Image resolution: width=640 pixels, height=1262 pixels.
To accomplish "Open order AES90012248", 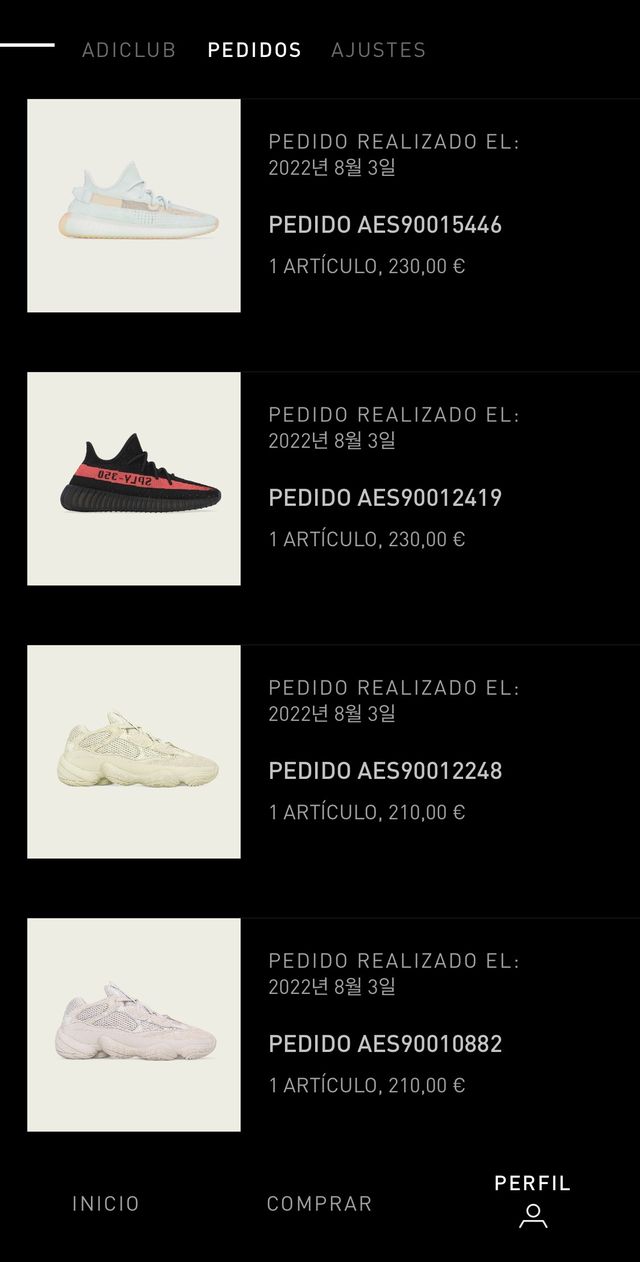I will tap(385, 771).
